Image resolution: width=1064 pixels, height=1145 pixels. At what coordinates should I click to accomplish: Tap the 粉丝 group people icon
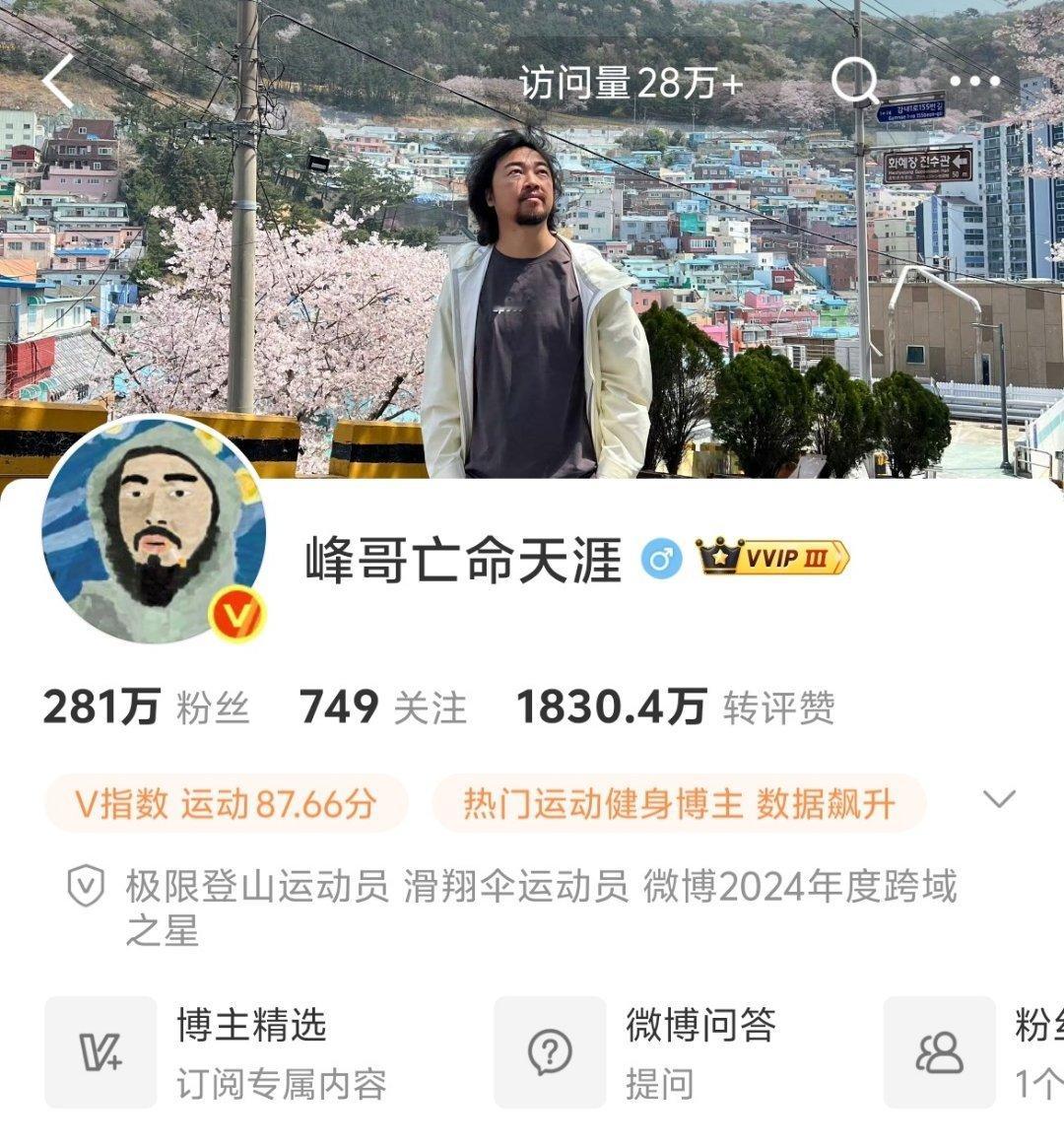point(942,1052)
